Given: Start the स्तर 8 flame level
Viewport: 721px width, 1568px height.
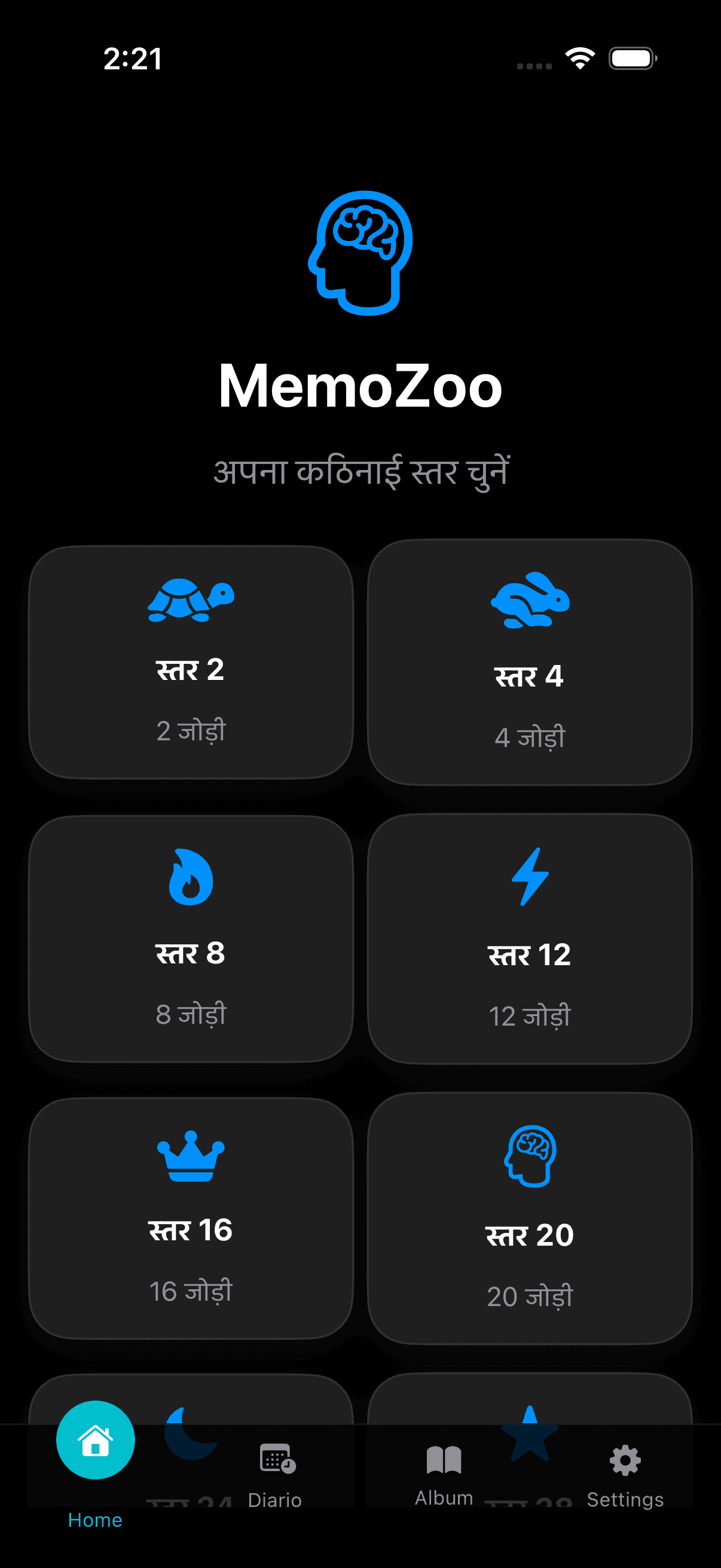Looking at the screenshot, I should [191, 939].
